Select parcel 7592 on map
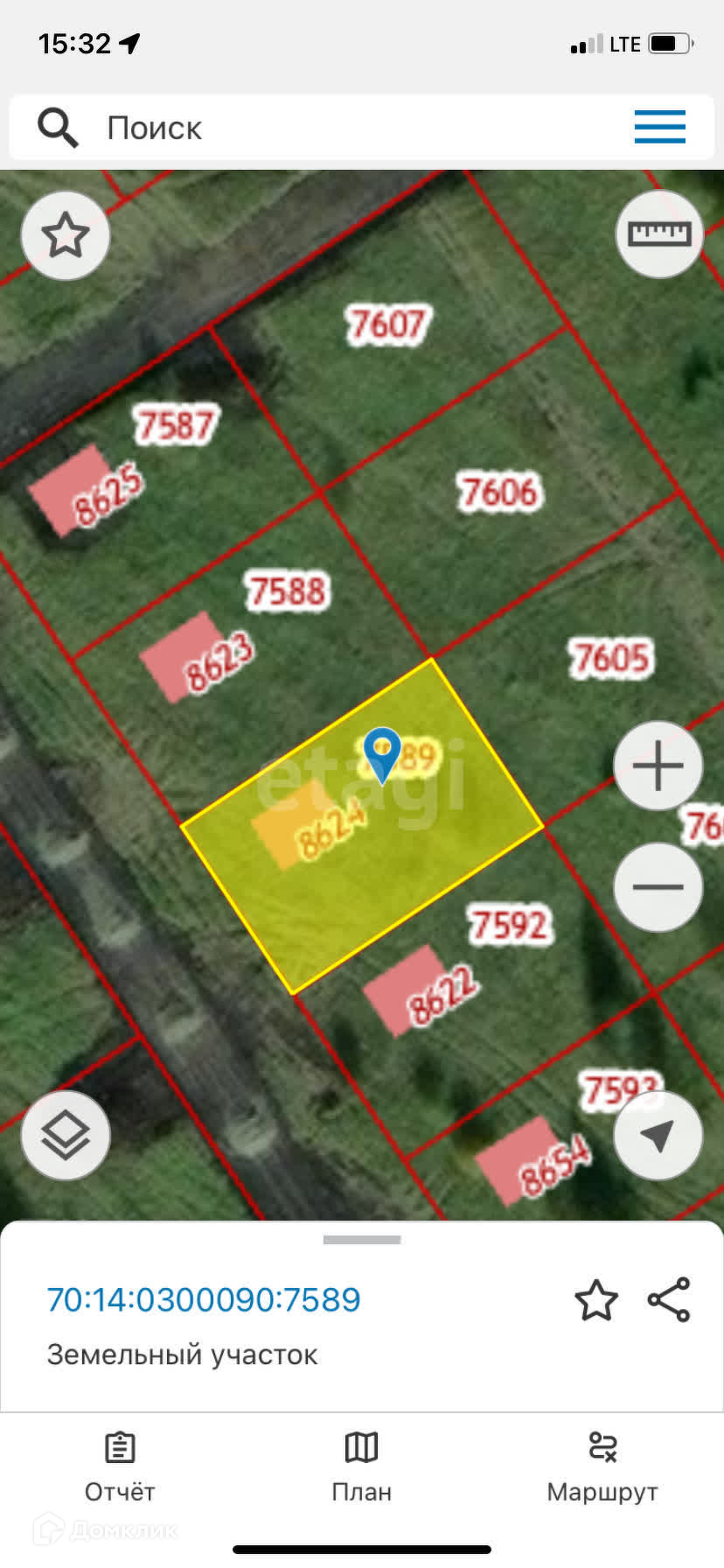Screen dimensions: 724x1568 pyautogui.click(x=509, y=925)
